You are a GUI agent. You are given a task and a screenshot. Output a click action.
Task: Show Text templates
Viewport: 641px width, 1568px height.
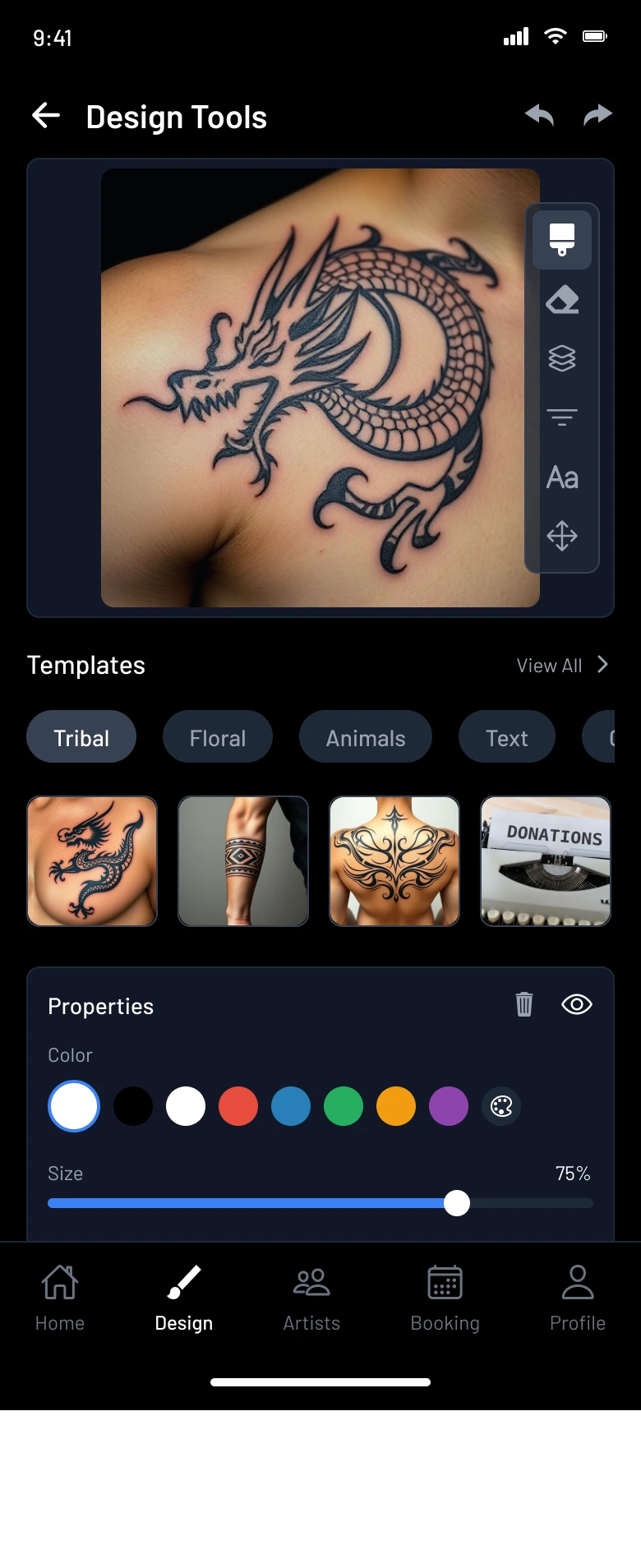coord(506,737)
